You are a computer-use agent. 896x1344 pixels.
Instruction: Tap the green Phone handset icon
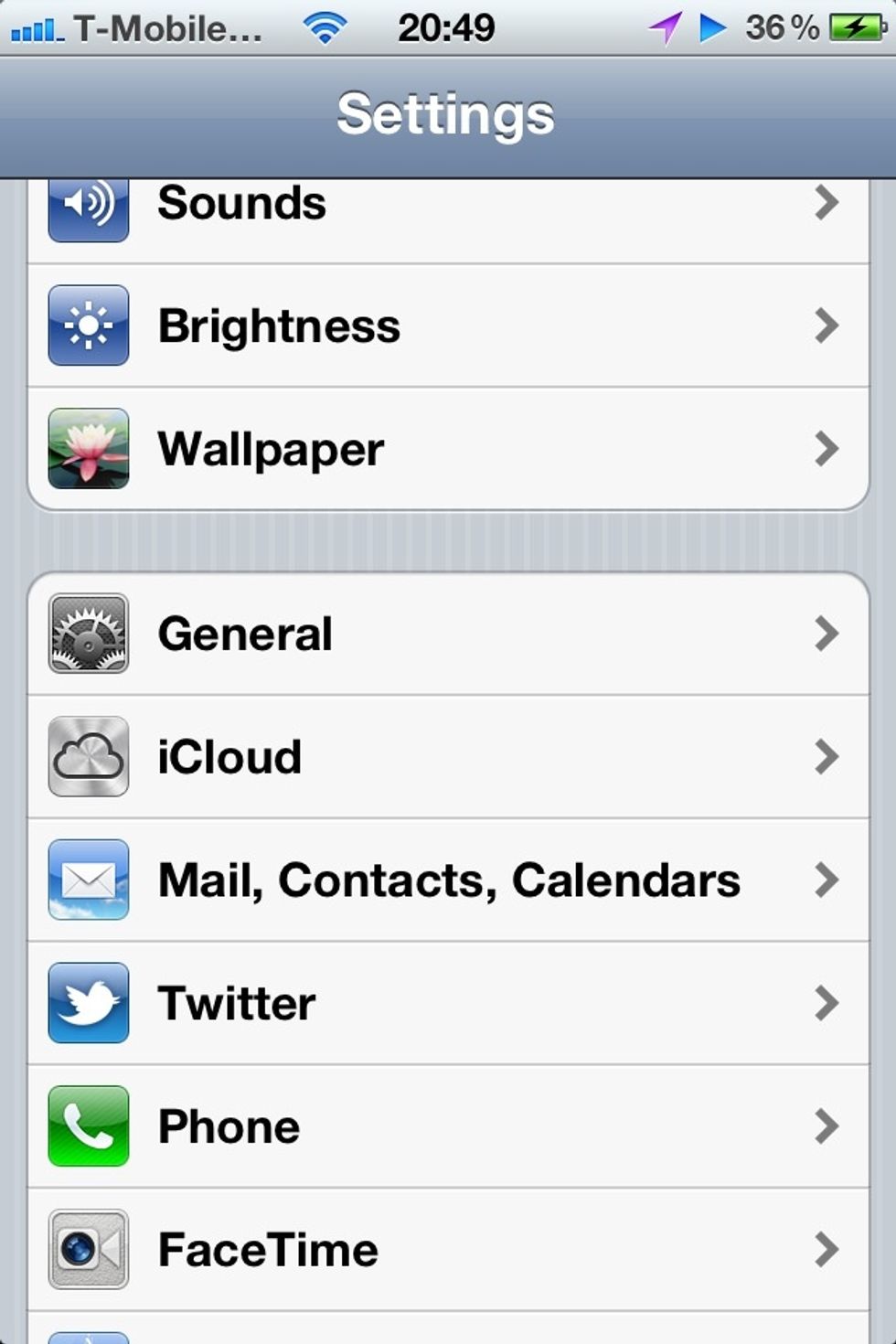click(88, 1126)
